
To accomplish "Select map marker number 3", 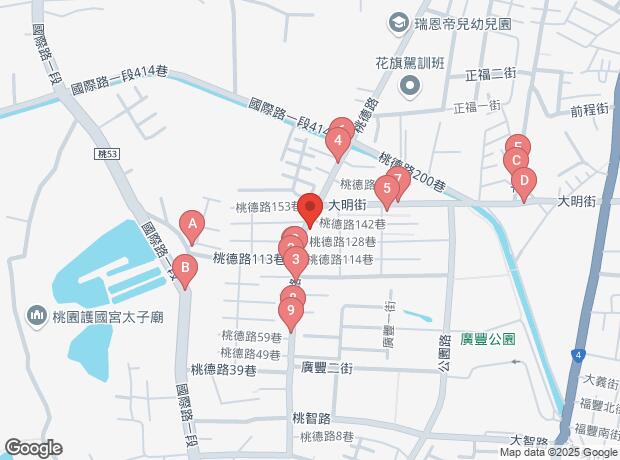I will tap(295, 262).
